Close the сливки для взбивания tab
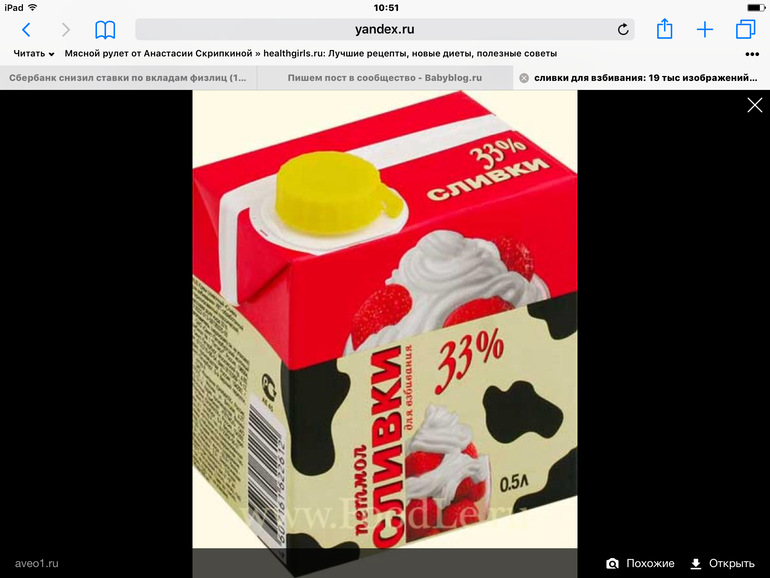The image size is (770, 578). [x=524, y=77]
